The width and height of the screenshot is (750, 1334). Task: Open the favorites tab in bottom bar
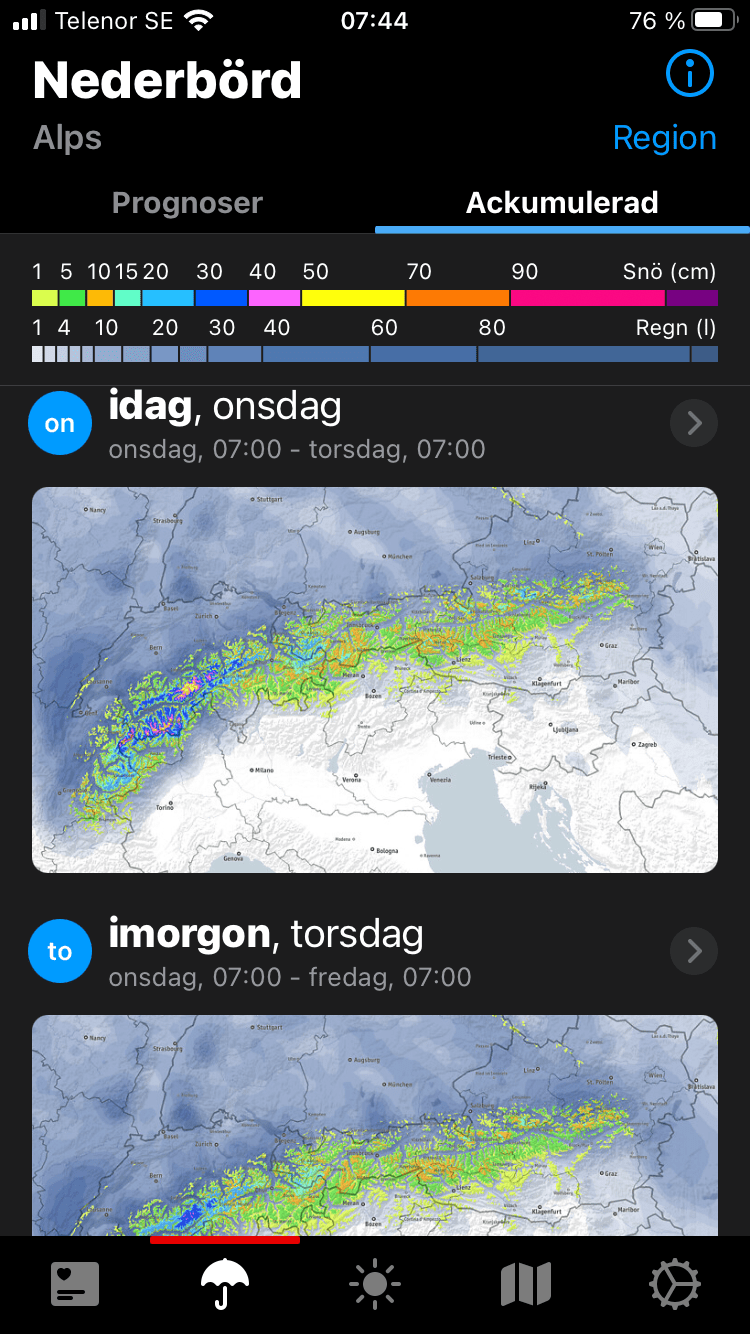[75, 1284]
